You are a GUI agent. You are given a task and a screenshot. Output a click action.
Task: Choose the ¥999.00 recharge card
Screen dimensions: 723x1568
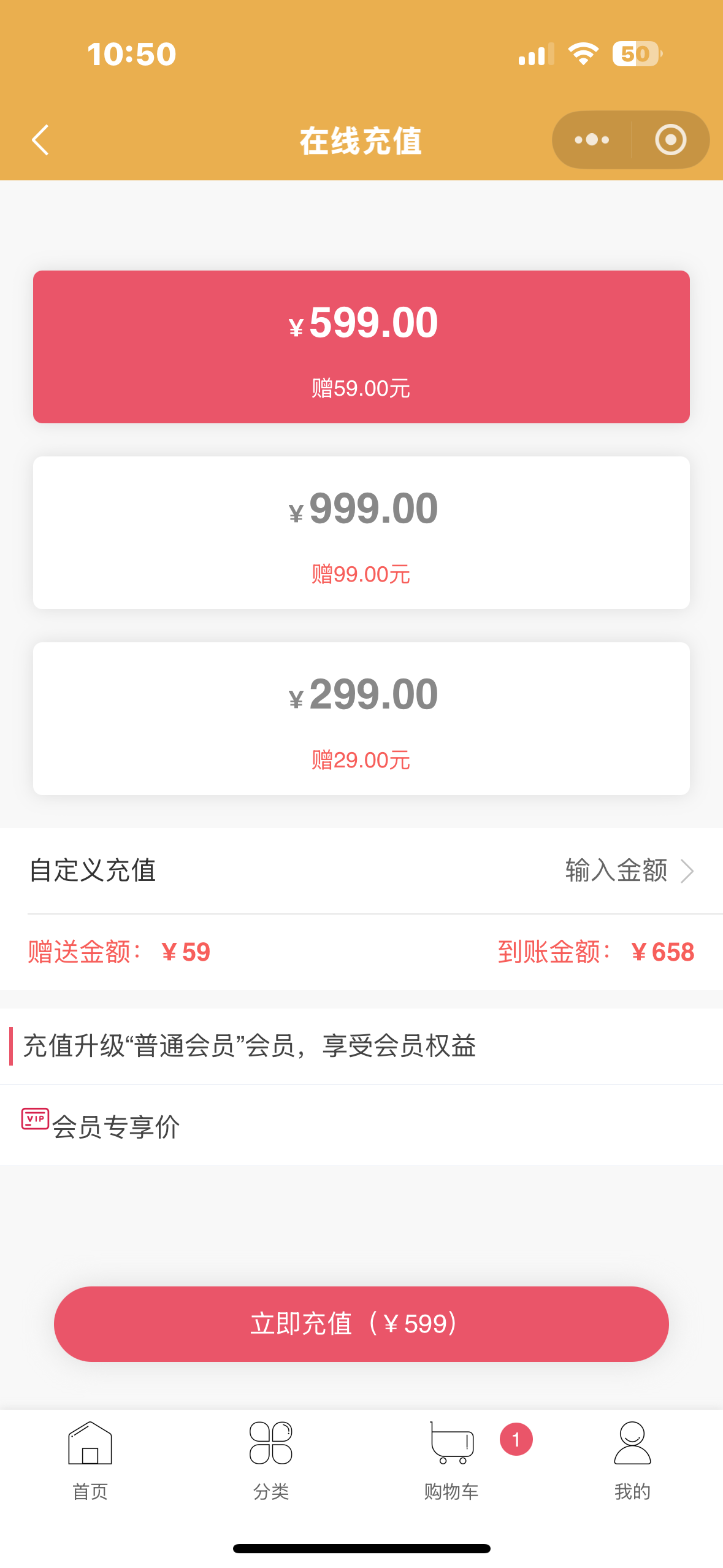[x=361, y=532]
